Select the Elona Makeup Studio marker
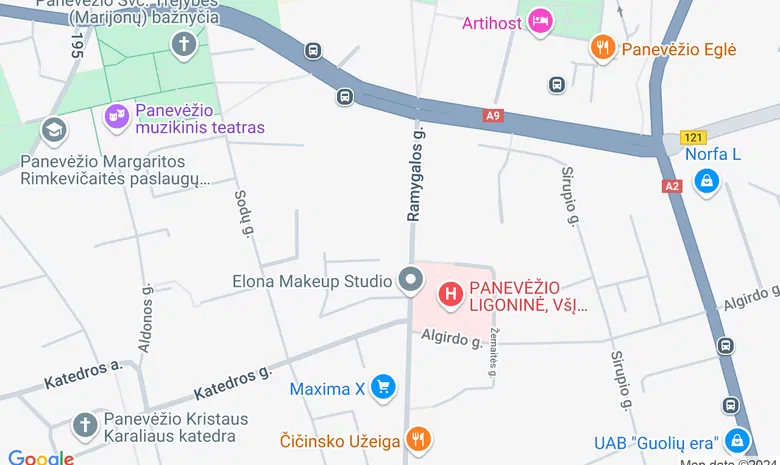This screenshot has height=465, width=780. click(x=410, y=281)
